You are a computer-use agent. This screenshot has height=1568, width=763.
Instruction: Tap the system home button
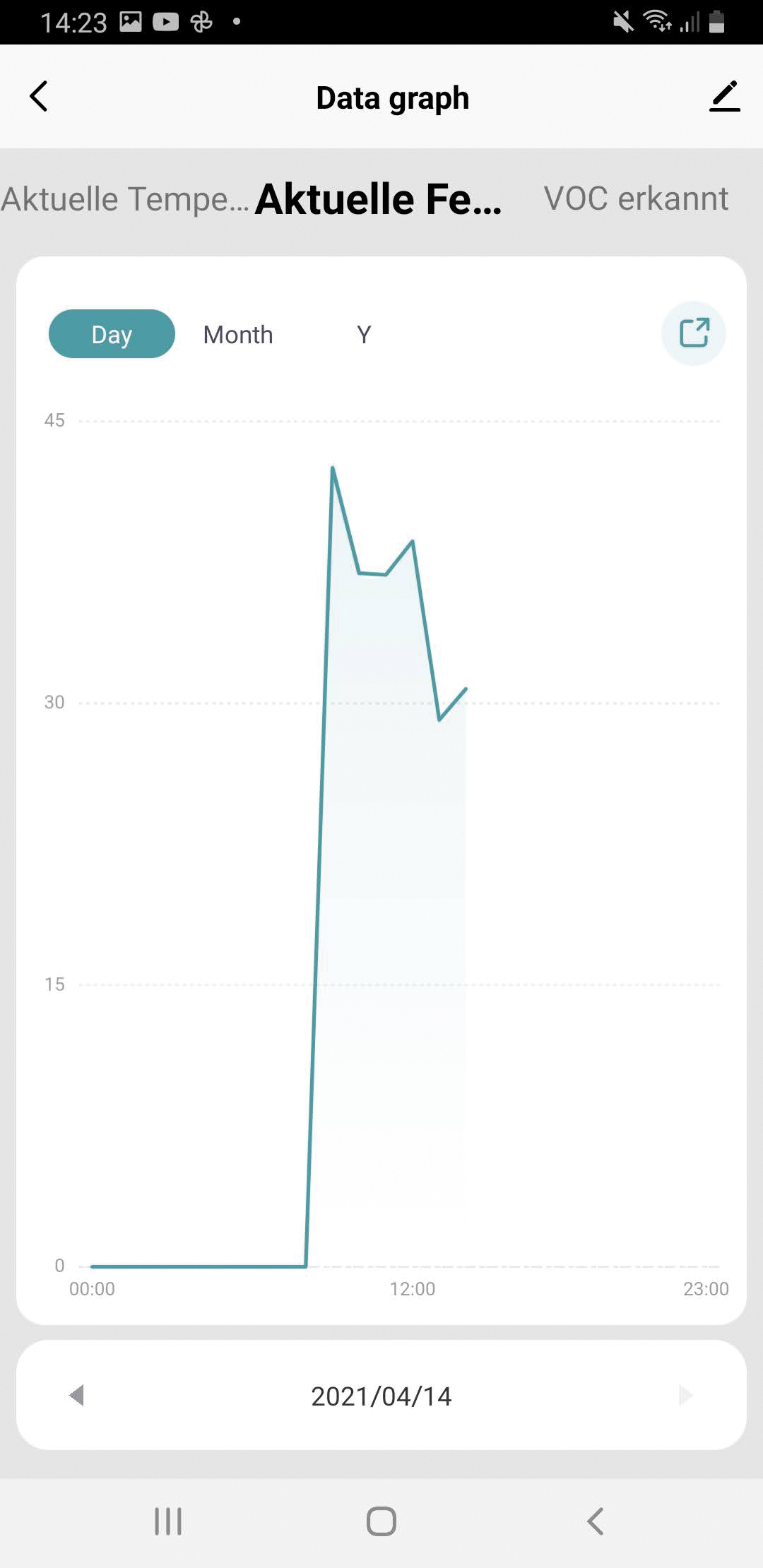(381, 1521)
